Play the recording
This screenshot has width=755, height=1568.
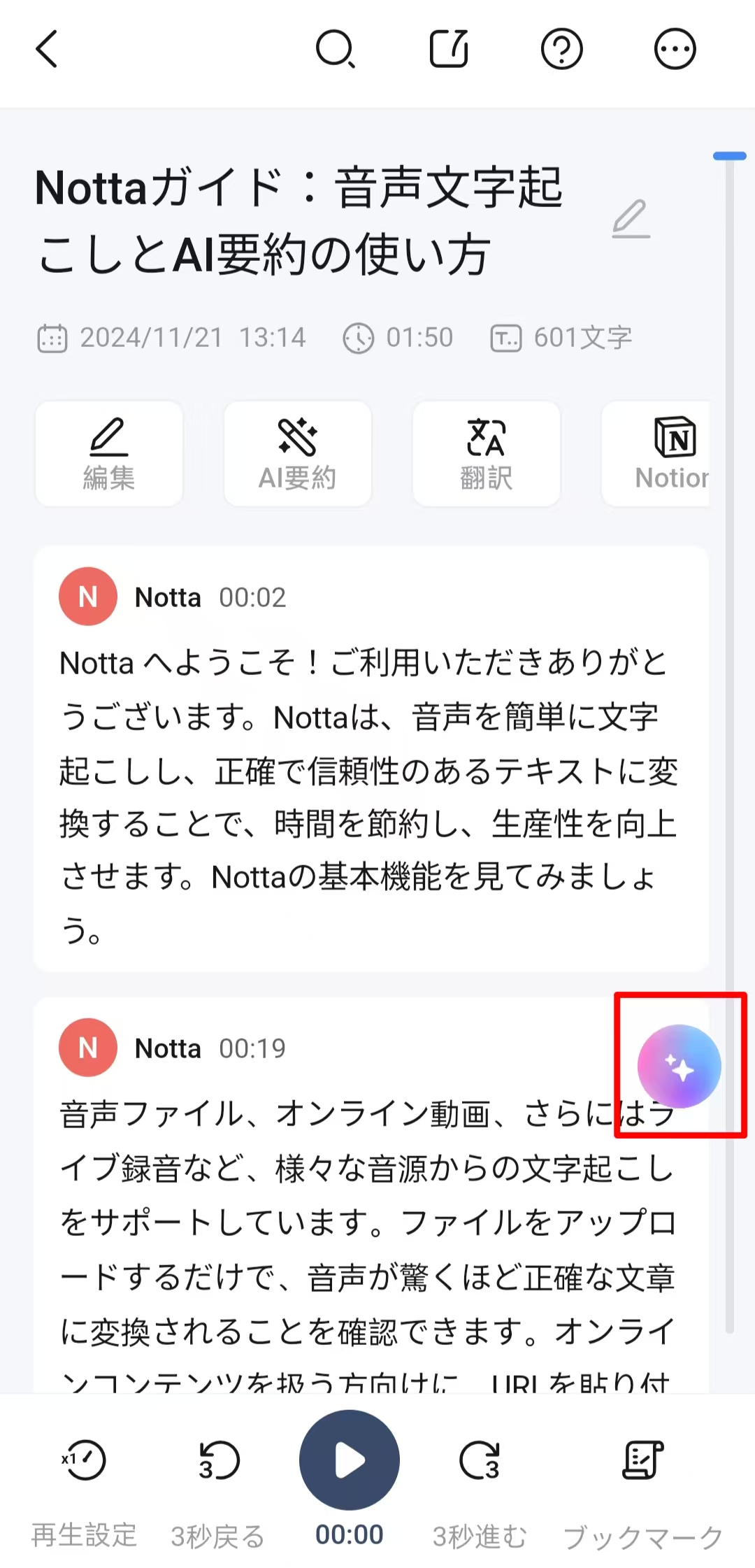coord(350,1460)
